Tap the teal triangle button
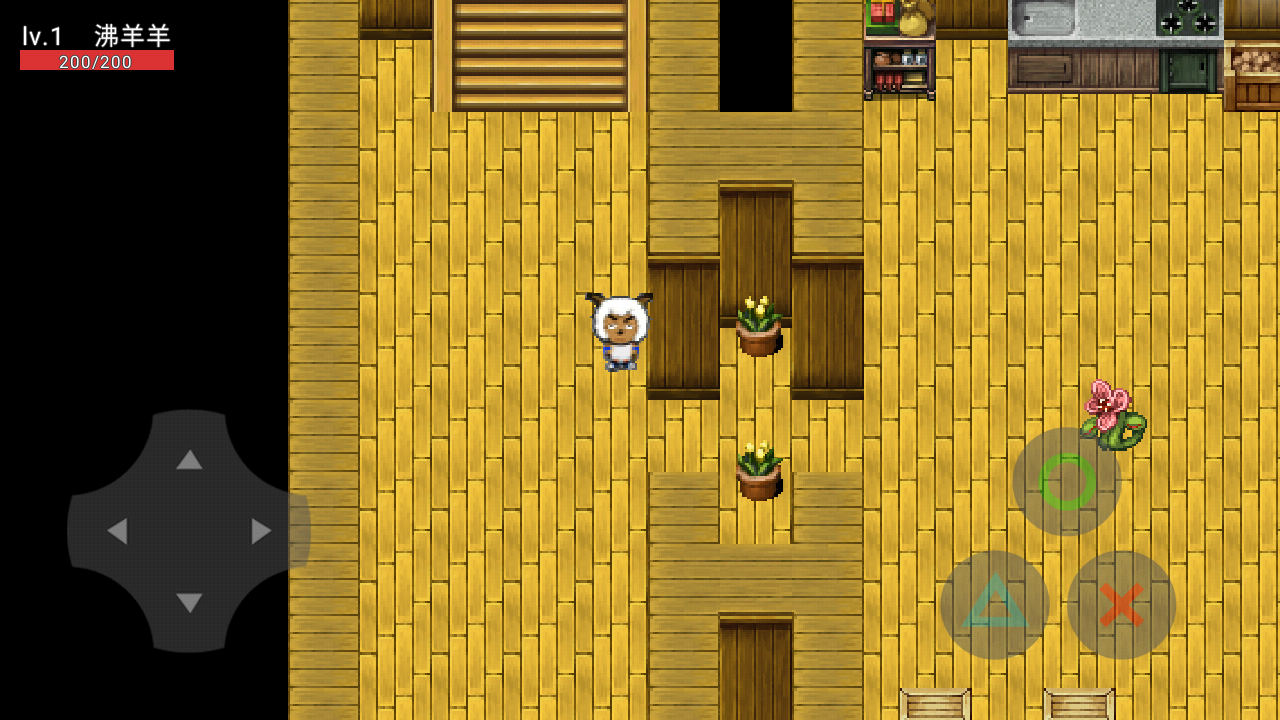The height and width of the screenshot is (720, 1280). pyautogui.click(x=994, y=604)
